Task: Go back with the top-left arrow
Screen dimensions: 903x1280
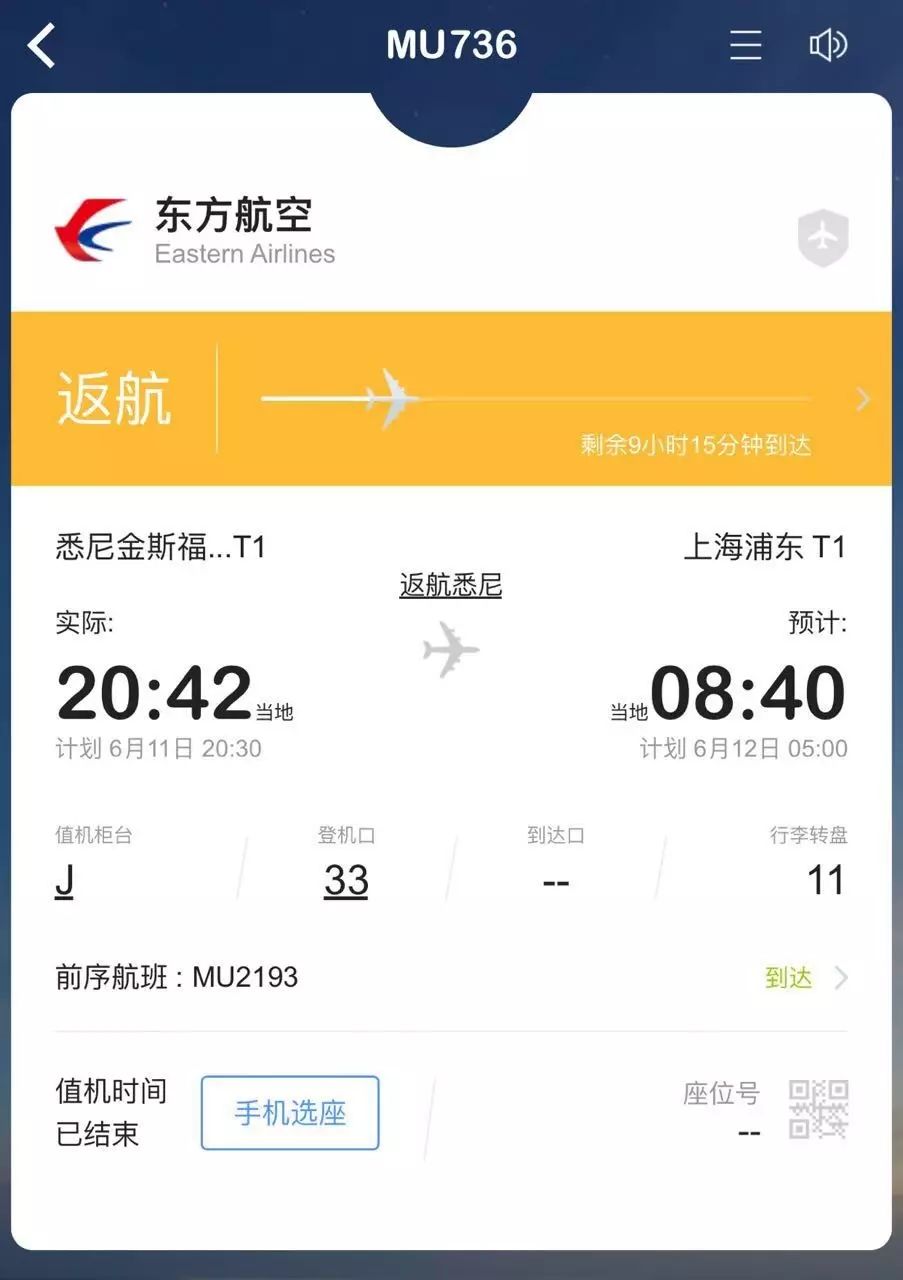Action: (42, 46)
